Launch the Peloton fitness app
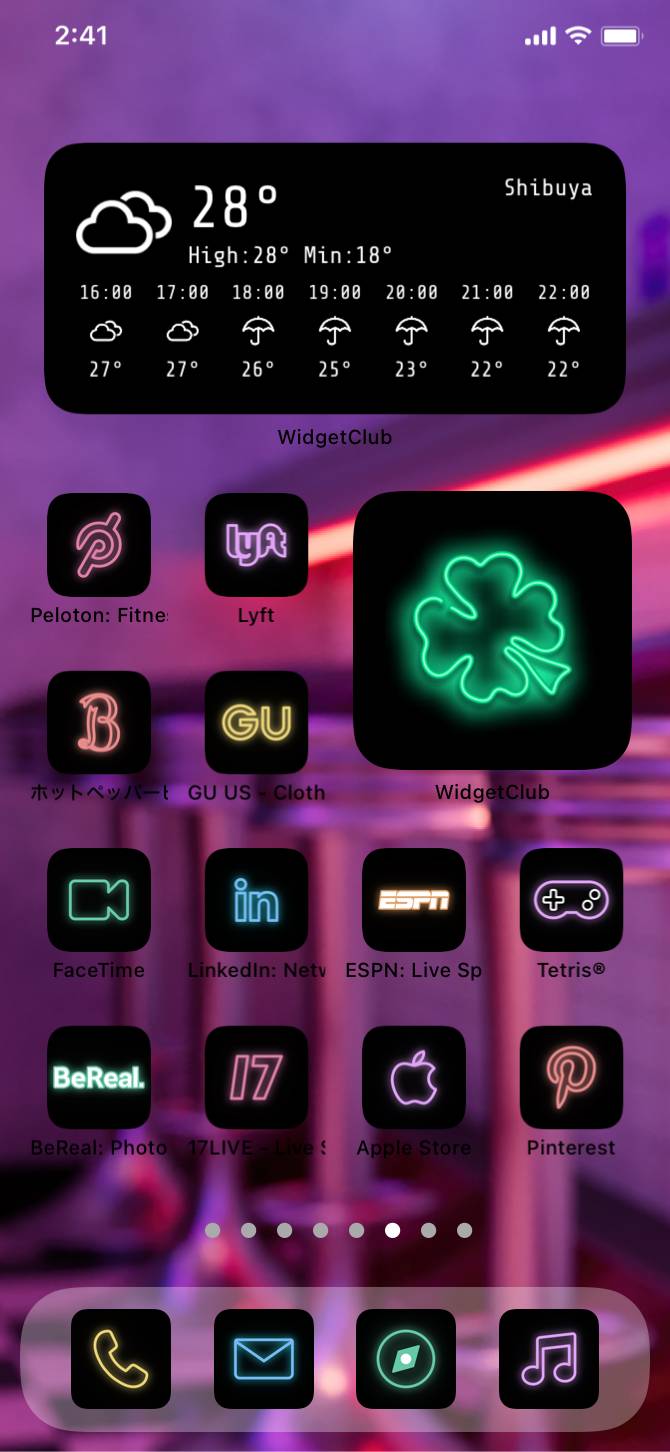670x1452 pixels. click(99, 545)
